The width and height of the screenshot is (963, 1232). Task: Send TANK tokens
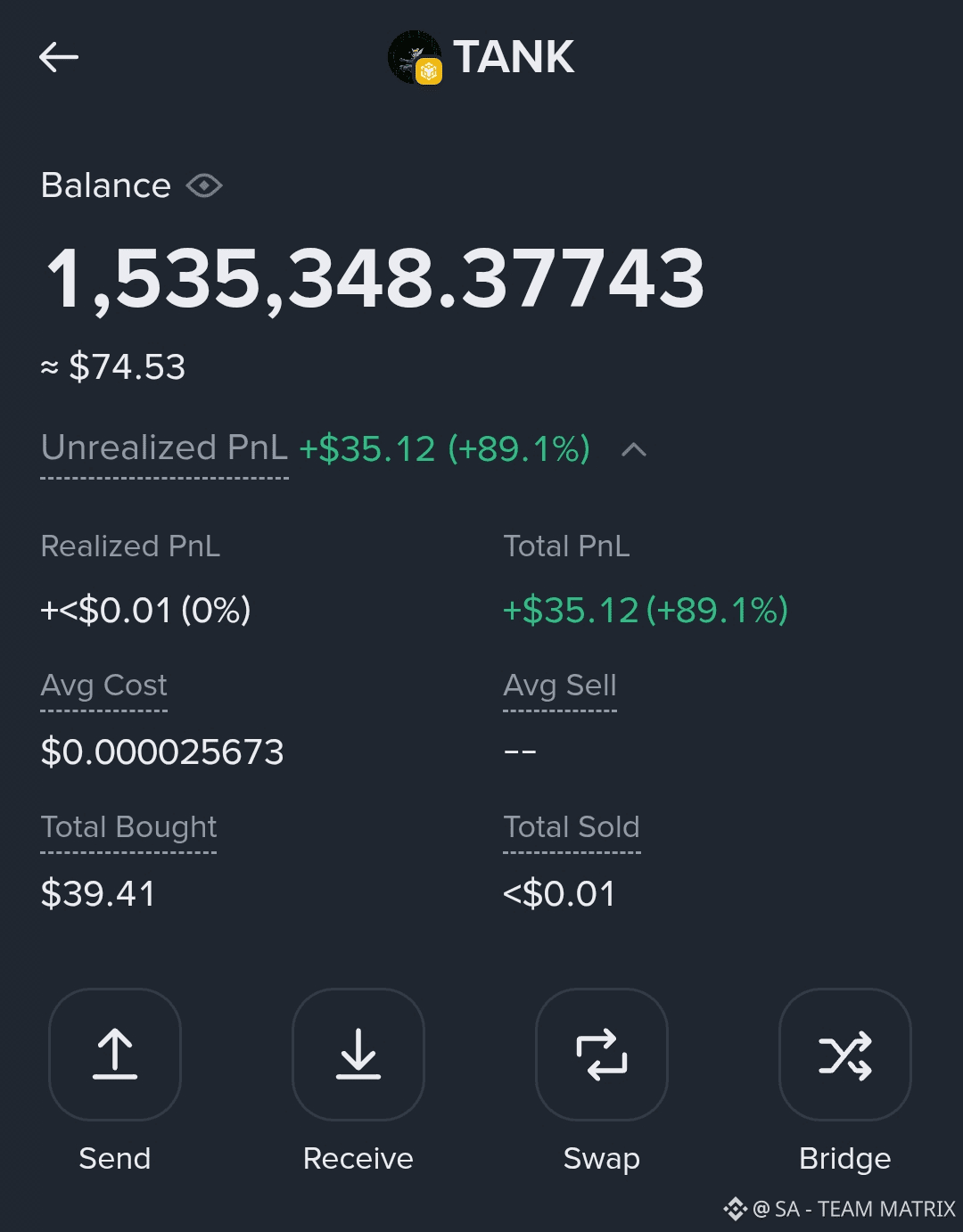tap(115, 1055)
